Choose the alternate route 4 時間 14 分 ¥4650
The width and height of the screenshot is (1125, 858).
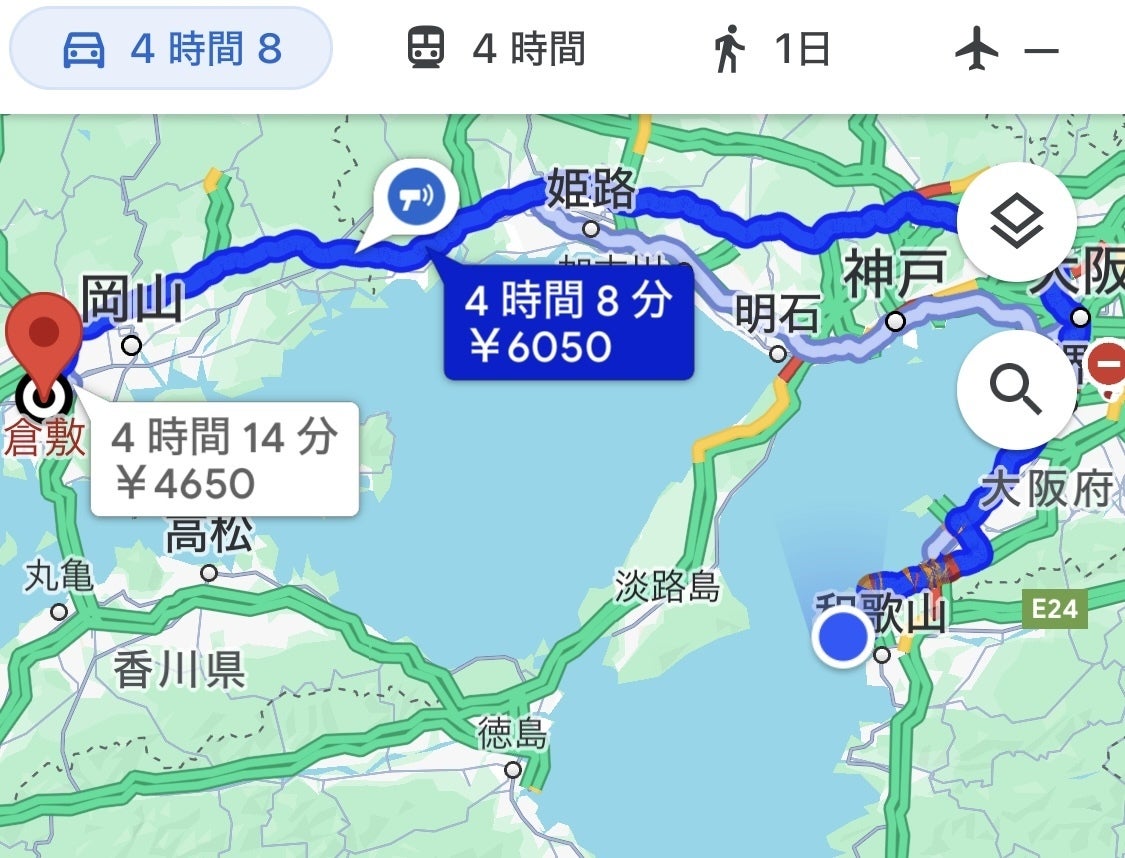pyautogui.click(x=224, y=459)
